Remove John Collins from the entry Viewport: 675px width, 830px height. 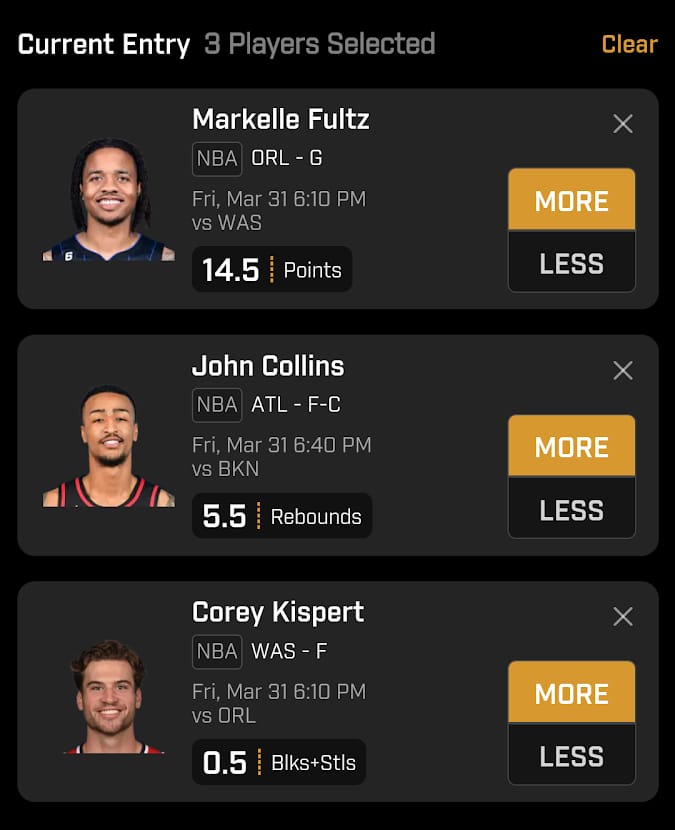coord(622,371)
